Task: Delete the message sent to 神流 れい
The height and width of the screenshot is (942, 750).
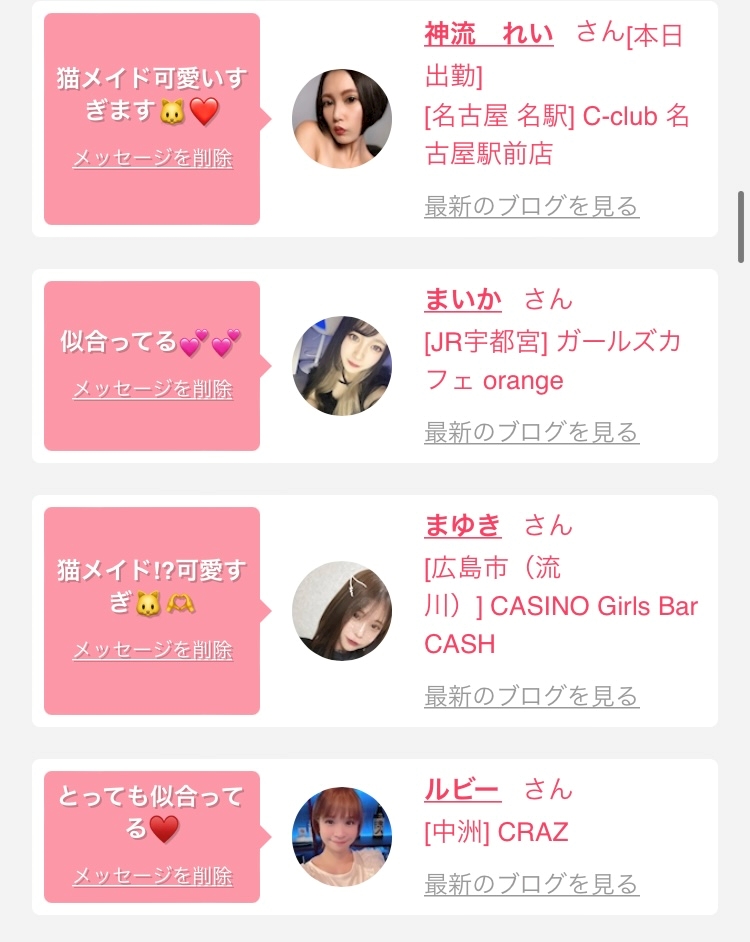Action: 152,159
